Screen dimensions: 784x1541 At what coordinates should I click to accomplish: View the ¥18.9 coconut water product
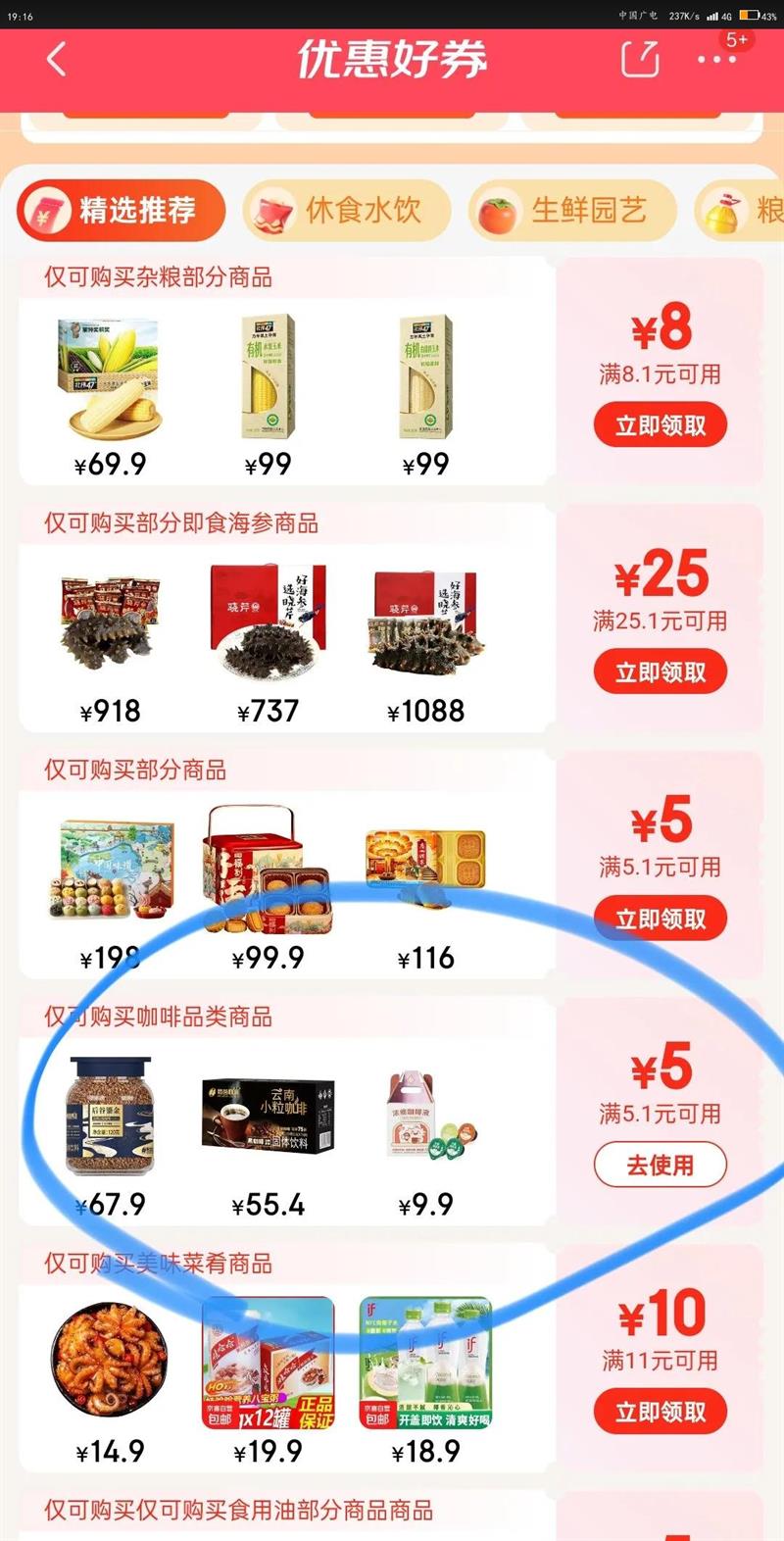(x=425, y=1364)
